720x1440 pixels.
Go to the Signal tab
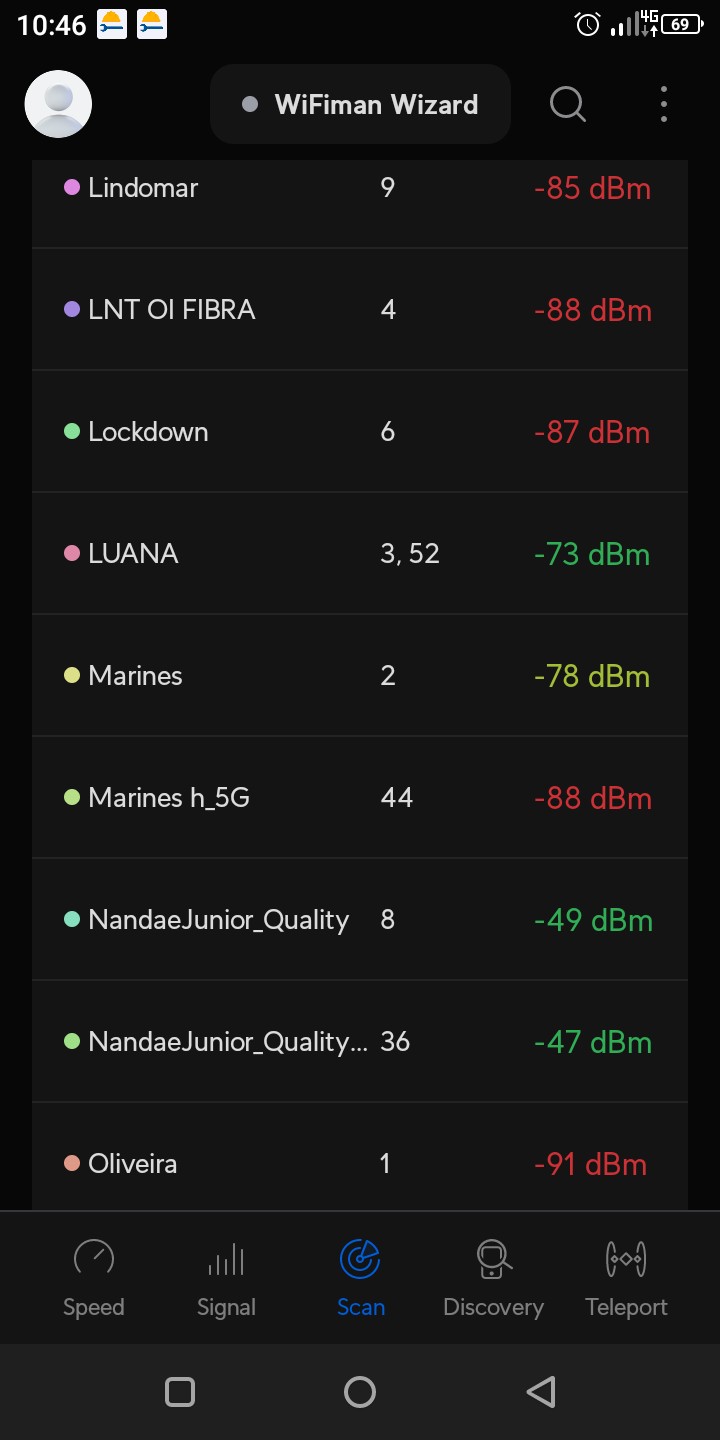click(x=226, y=1277)
